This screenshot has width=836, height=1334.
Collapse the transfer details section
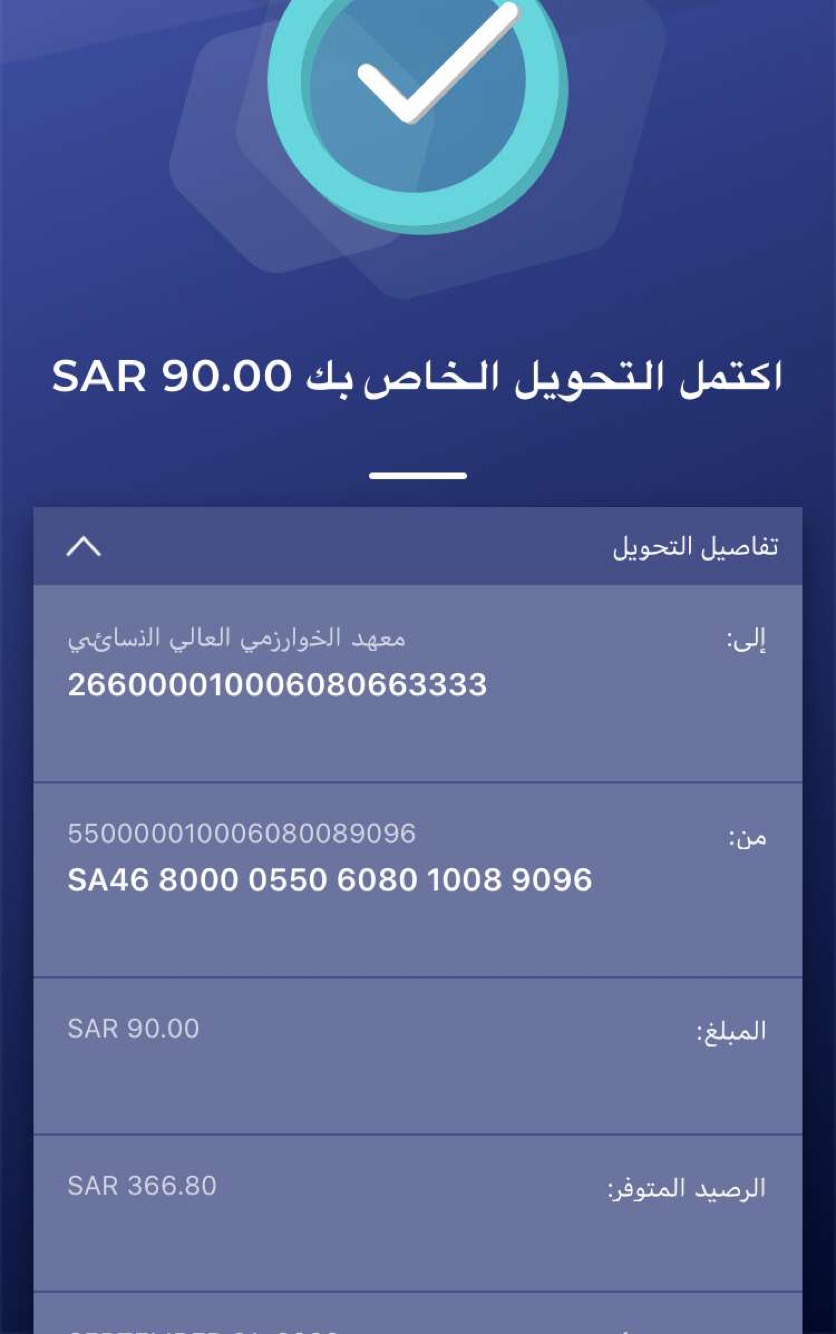[84, 546]
